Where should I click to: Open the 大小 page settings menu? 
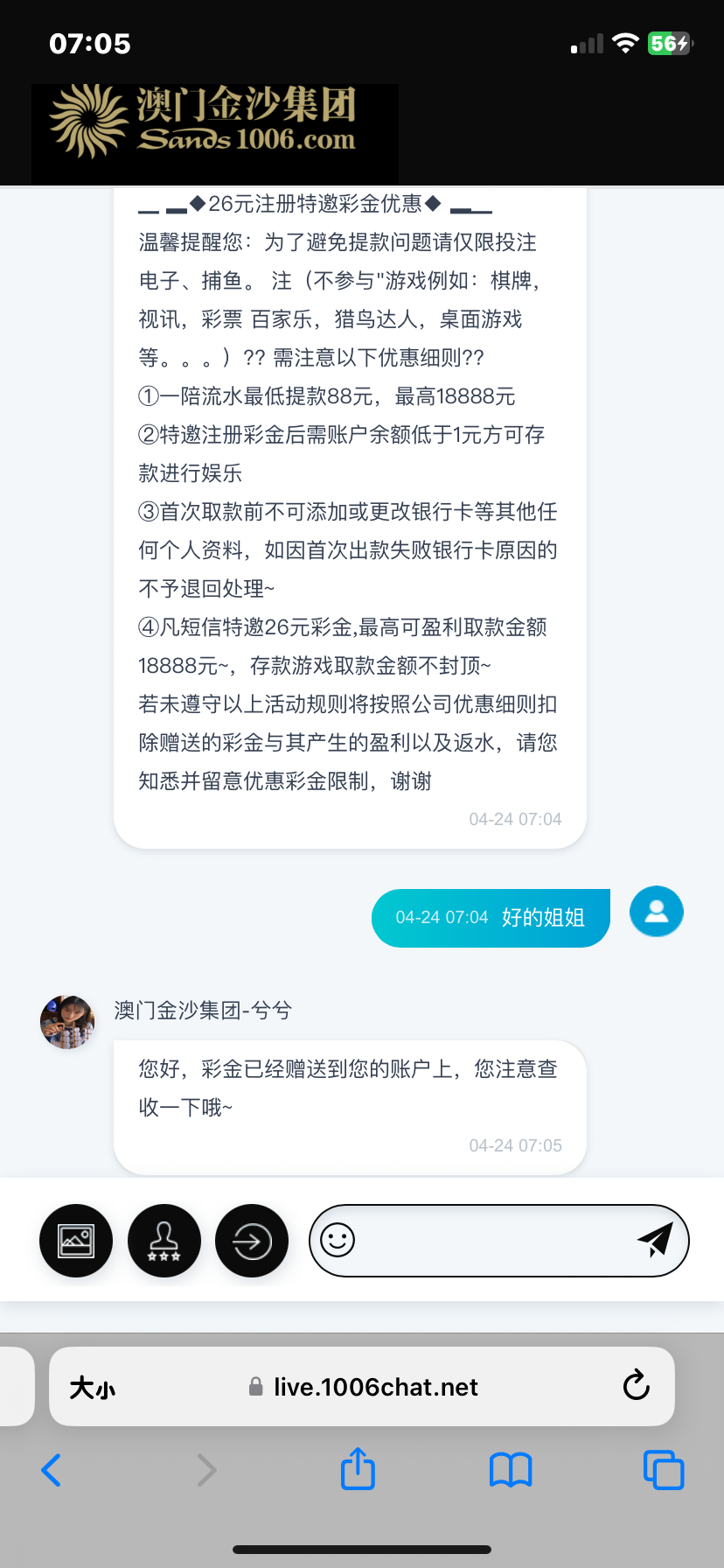[93, 1387]
